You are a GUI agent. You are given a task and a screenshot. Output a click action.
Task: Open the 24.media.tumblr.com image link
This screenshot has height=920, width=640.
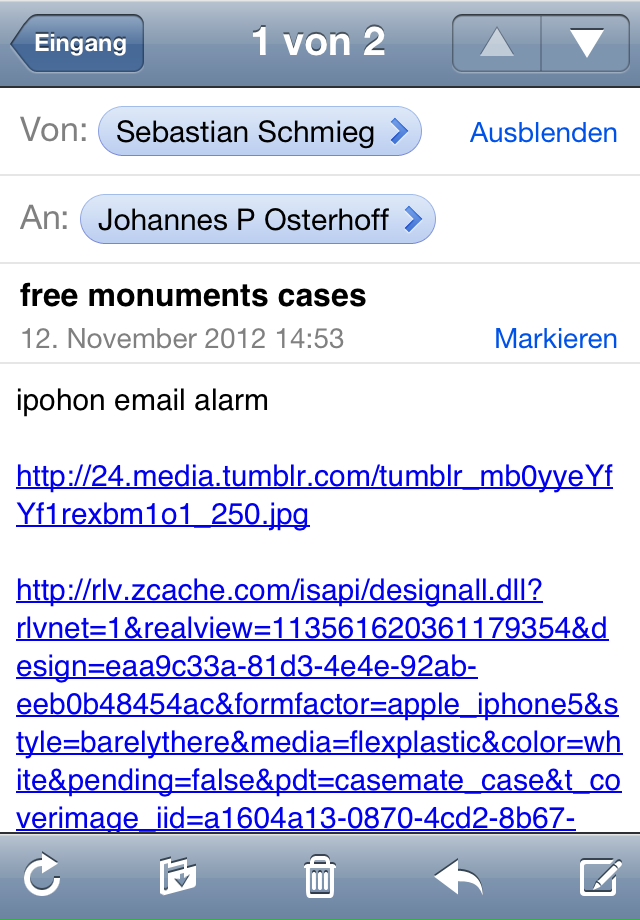coord(314,496)
